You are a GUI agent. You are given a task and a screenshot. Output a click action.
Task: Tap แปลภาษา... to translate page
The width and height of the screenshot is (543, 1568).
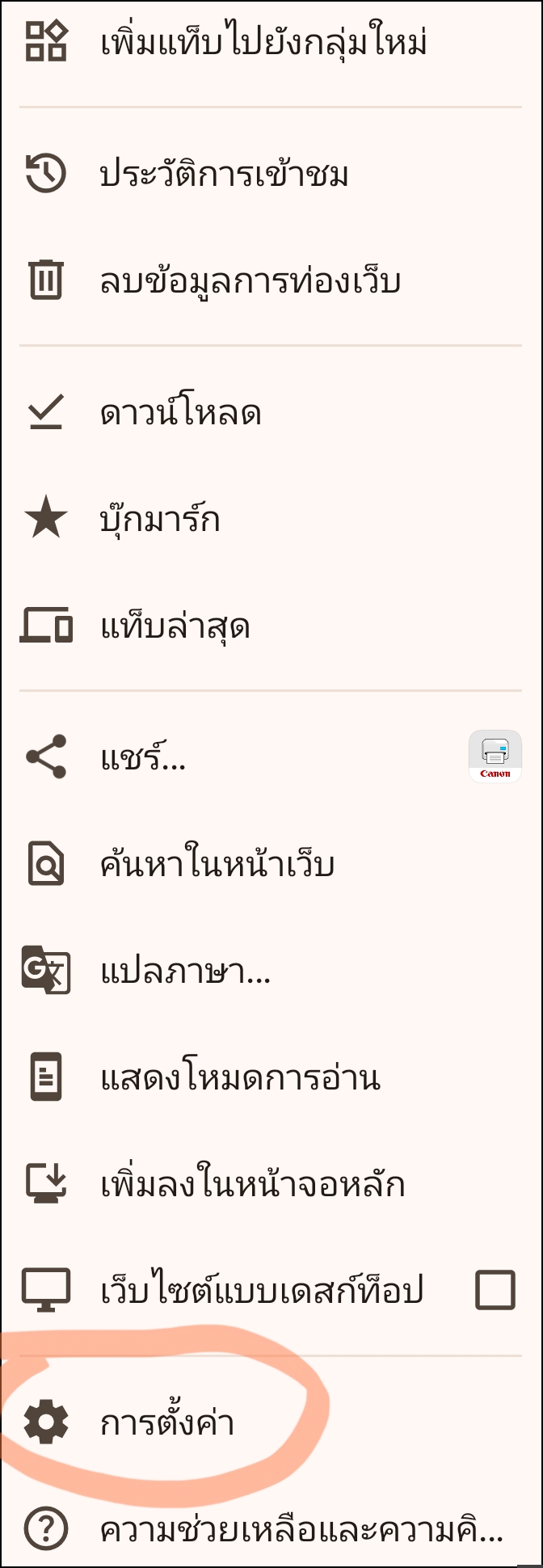(x=185, y=972)
